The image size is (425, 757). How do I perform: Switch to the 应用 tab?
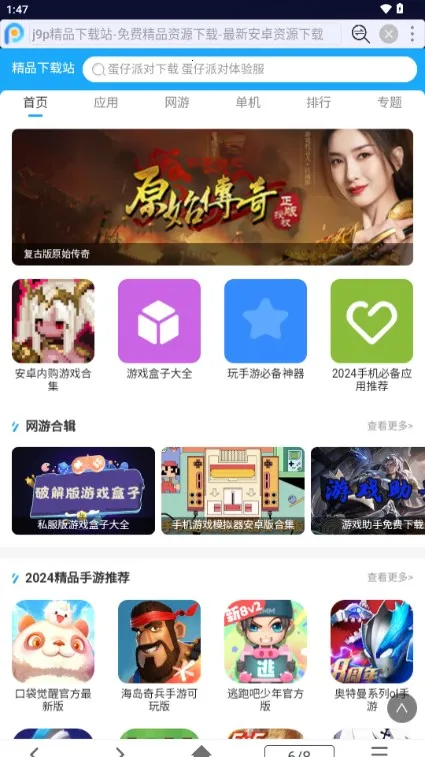coord(106,102)
